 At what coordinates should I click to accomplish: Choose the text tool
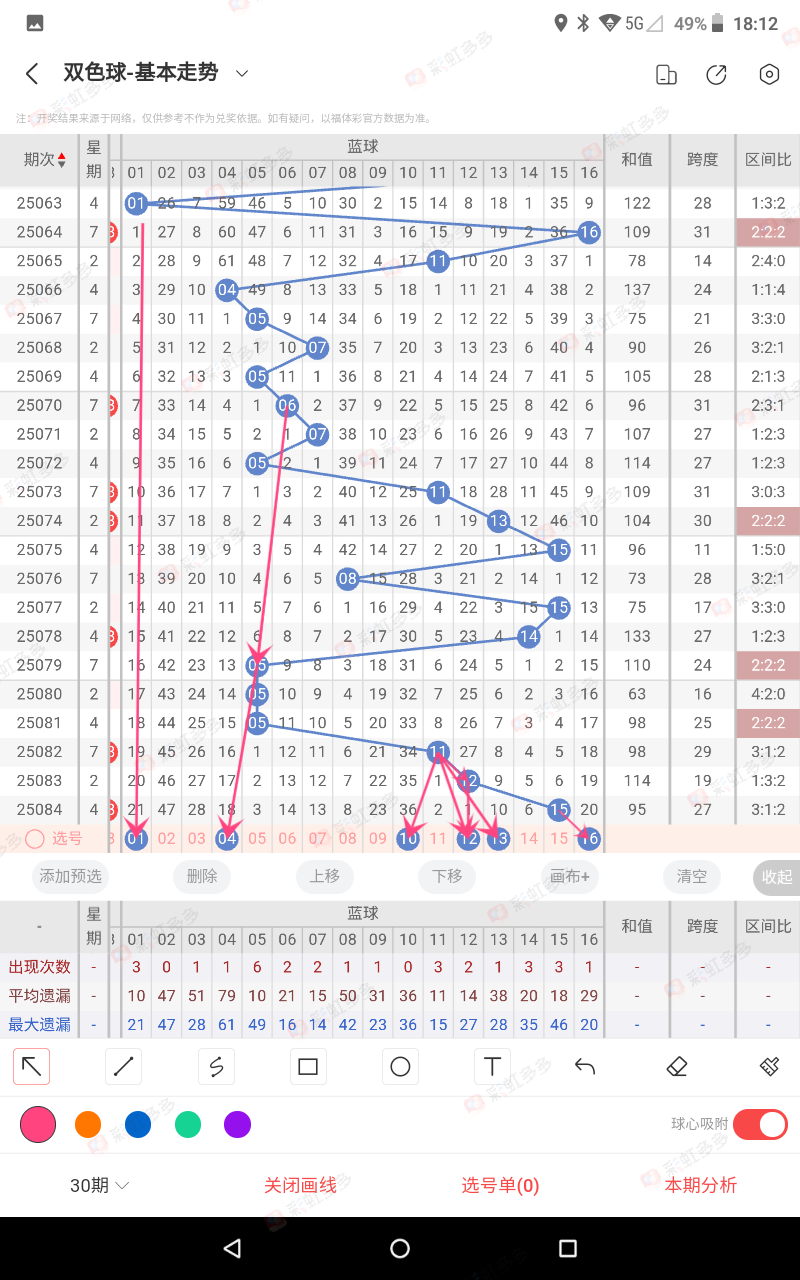pos(492,1067)
